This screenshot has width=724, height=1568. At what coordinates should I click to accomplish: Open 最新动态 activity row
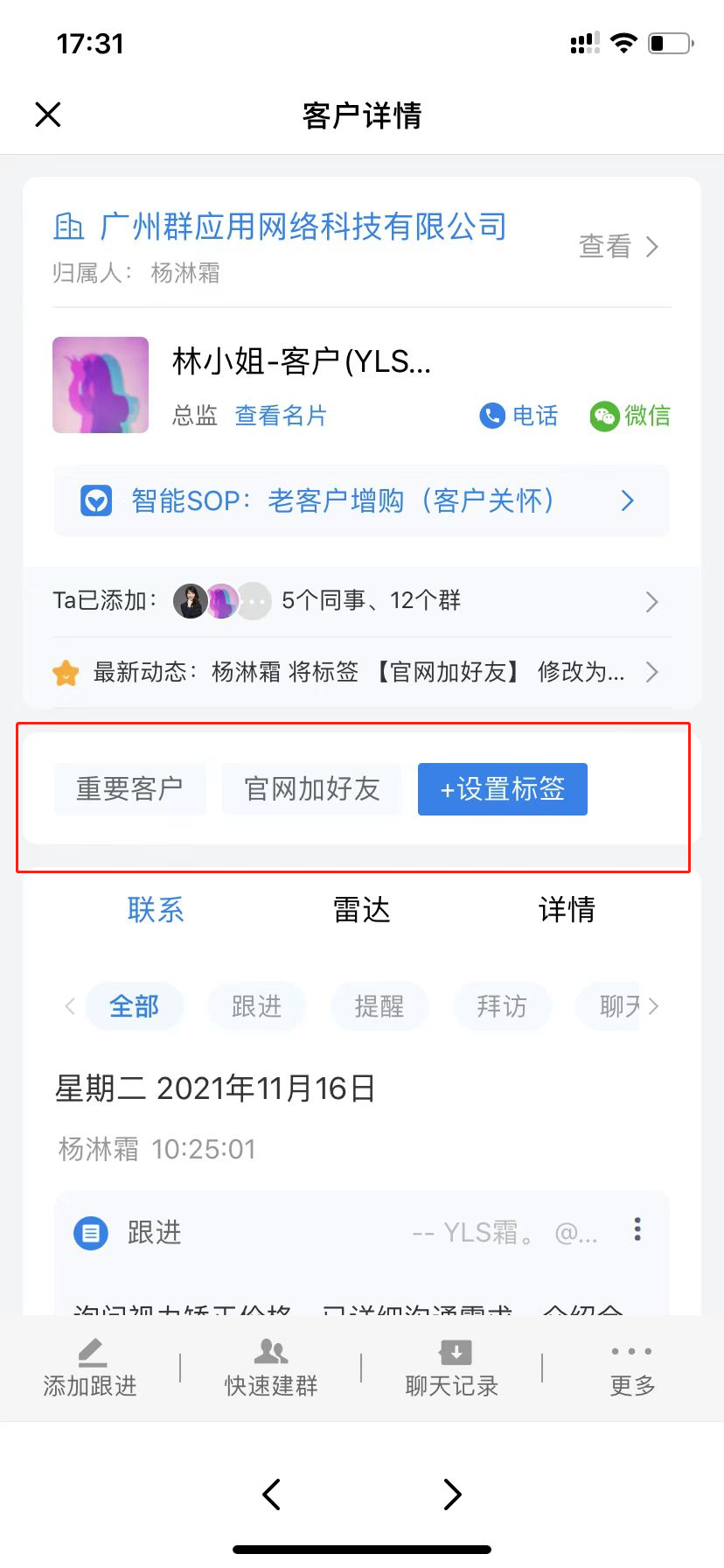pyautogui.click(x=361, y=672)
